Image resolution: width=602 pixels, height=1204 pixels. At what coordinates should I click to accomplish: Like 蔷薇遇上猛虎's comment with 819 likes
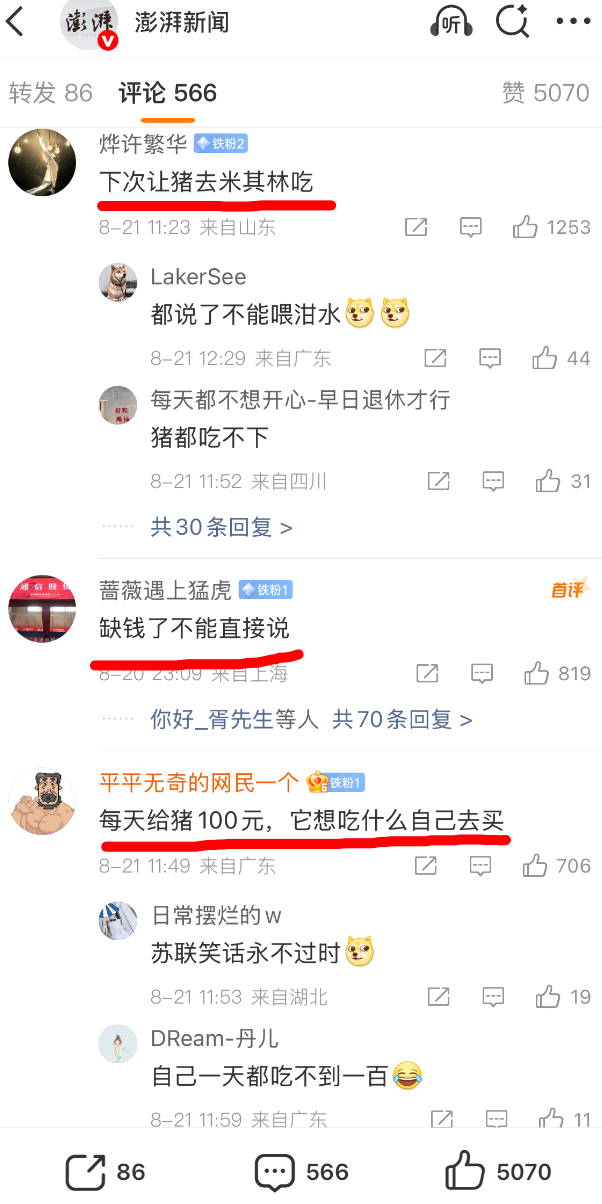537,674
